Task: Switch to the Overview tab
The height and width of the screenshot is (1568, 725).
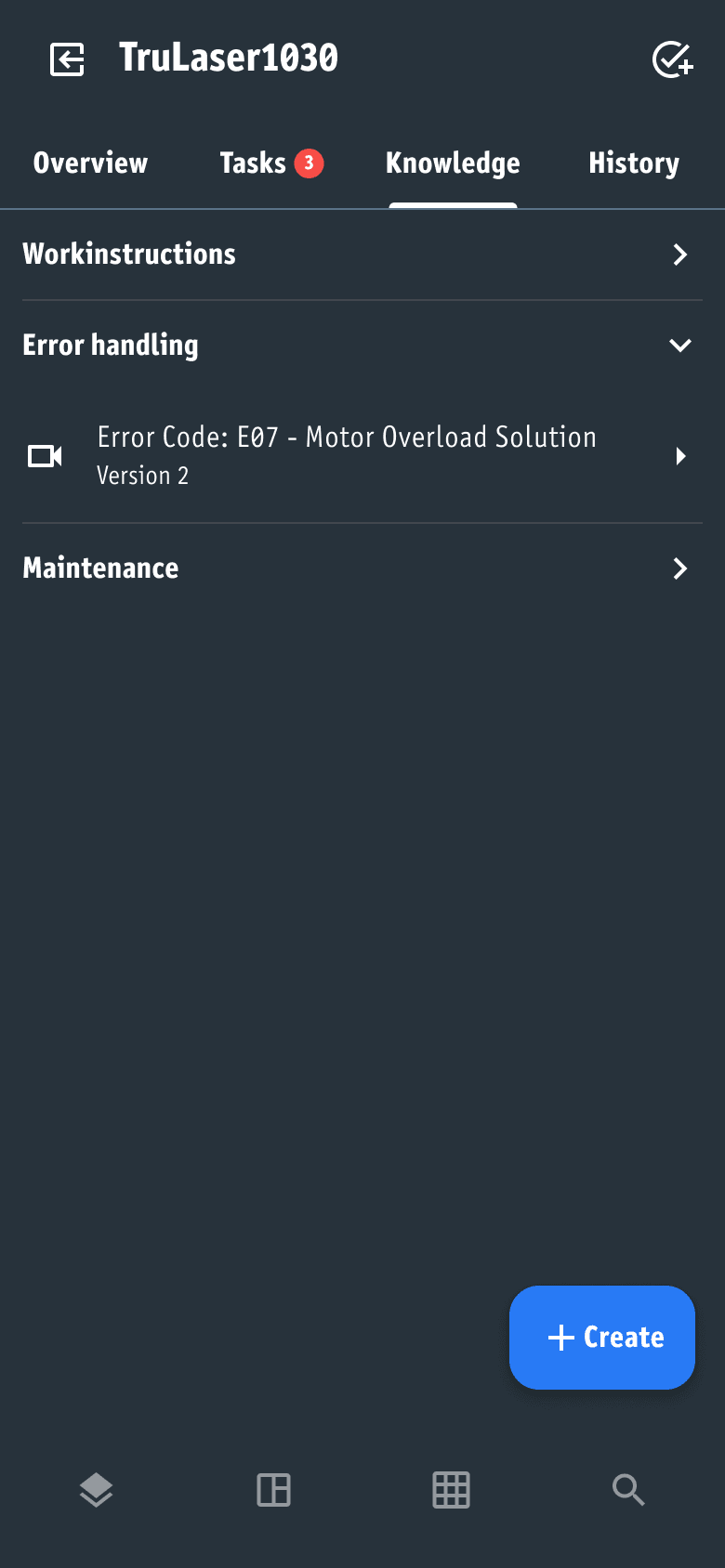Action: [90, 163]
